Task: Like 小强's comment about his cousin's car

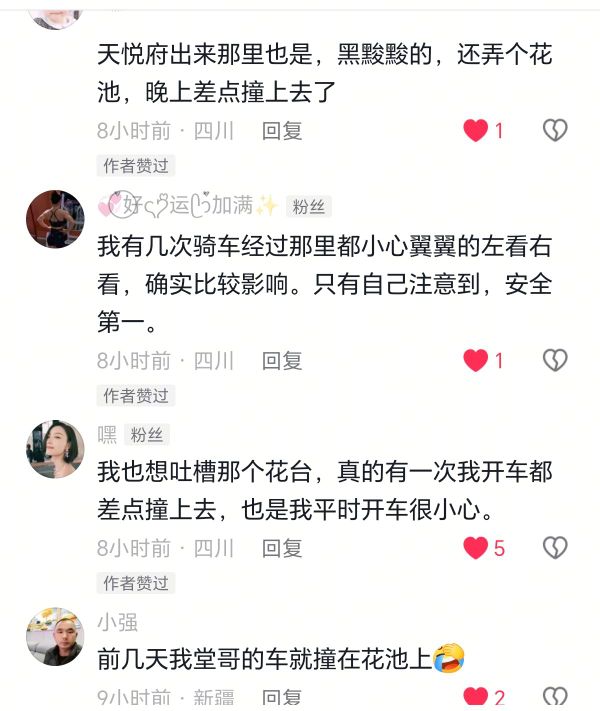Action: click(476, 698)
